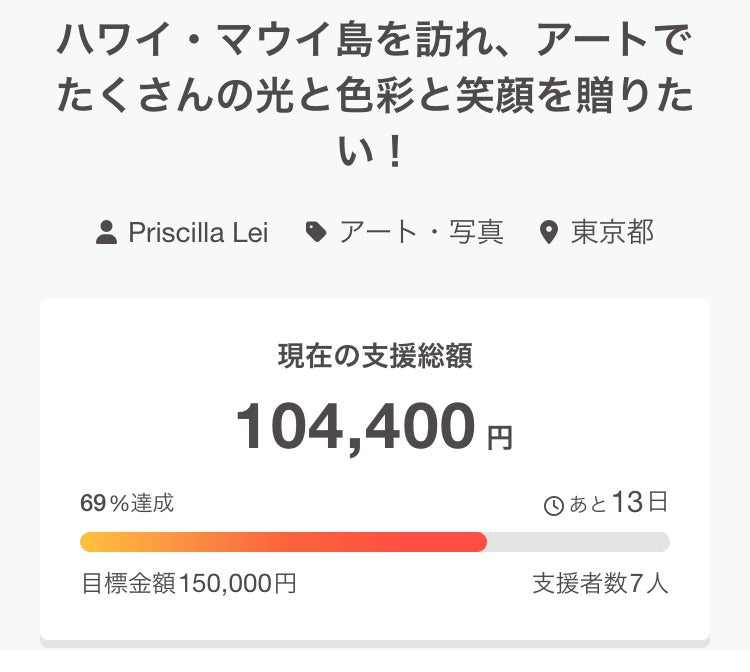
Task: Browse the アート・写真 category
Action: point(419,233)
